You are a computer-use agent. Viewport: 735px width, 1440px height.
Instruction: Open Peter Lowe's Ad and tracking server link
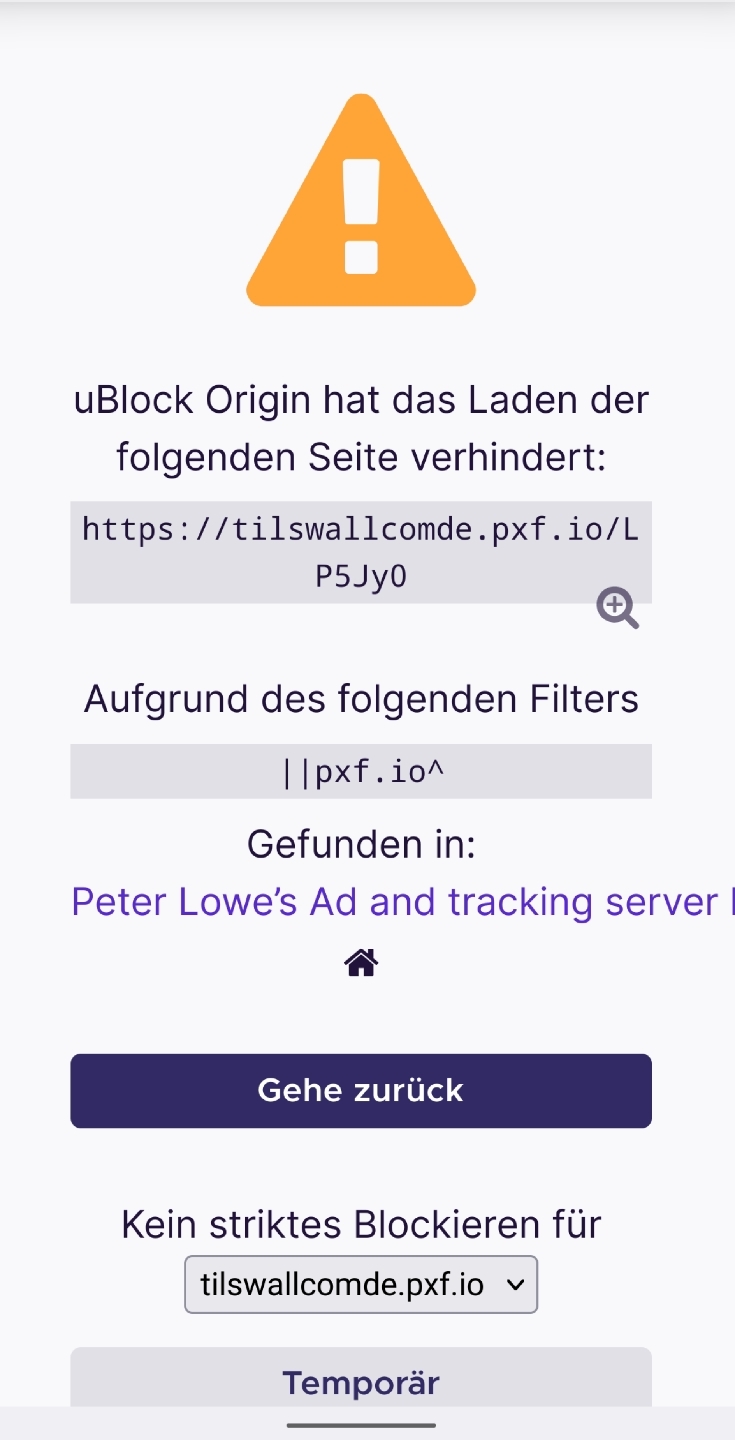click(403, 902)
